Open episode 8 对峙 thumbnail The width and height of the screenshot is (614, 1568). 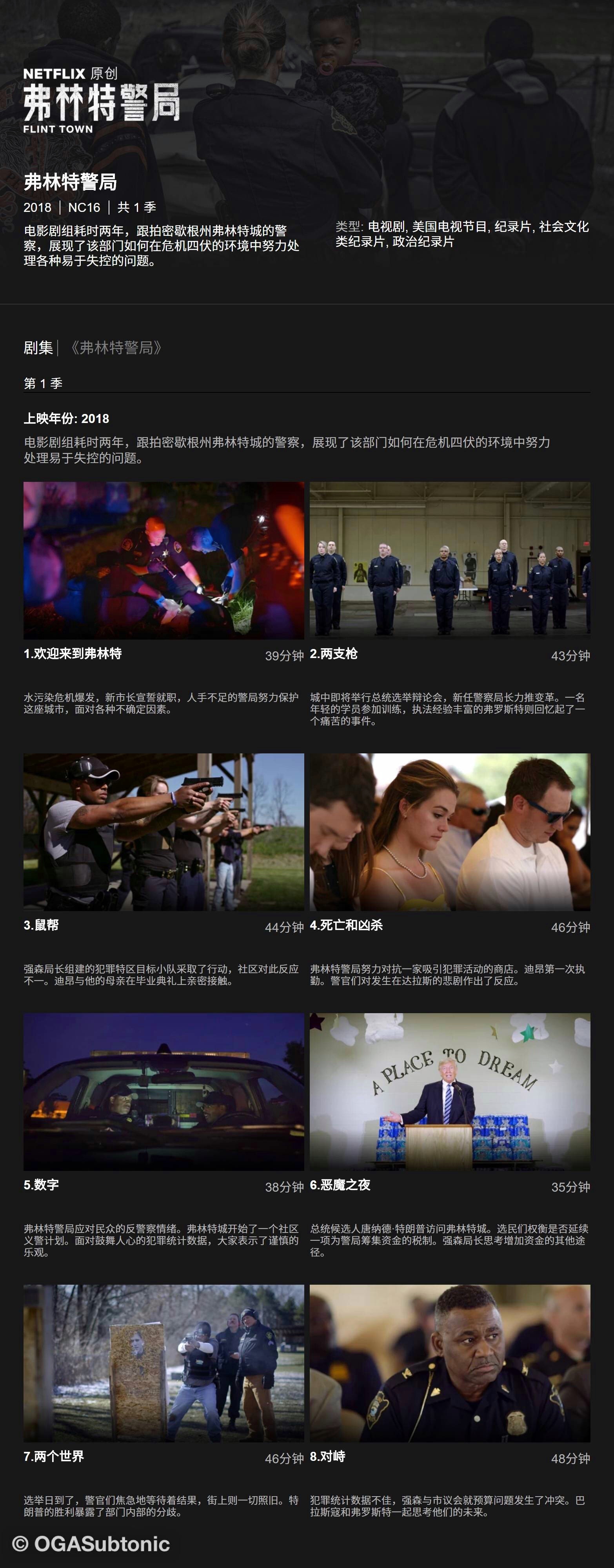pyautogui.click(x=450, y=1363)
